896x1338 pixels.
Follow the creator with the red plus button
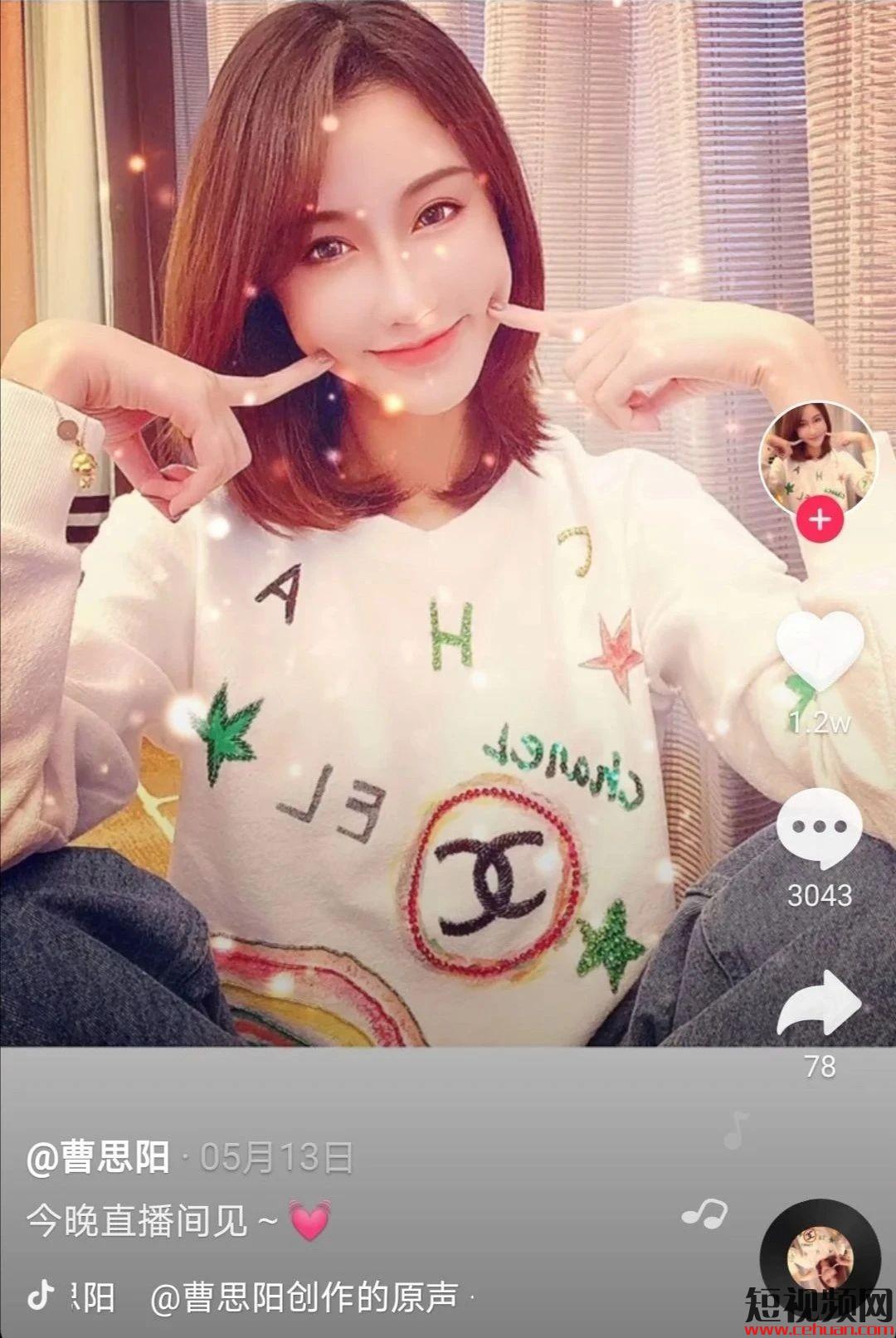[820, 520]
